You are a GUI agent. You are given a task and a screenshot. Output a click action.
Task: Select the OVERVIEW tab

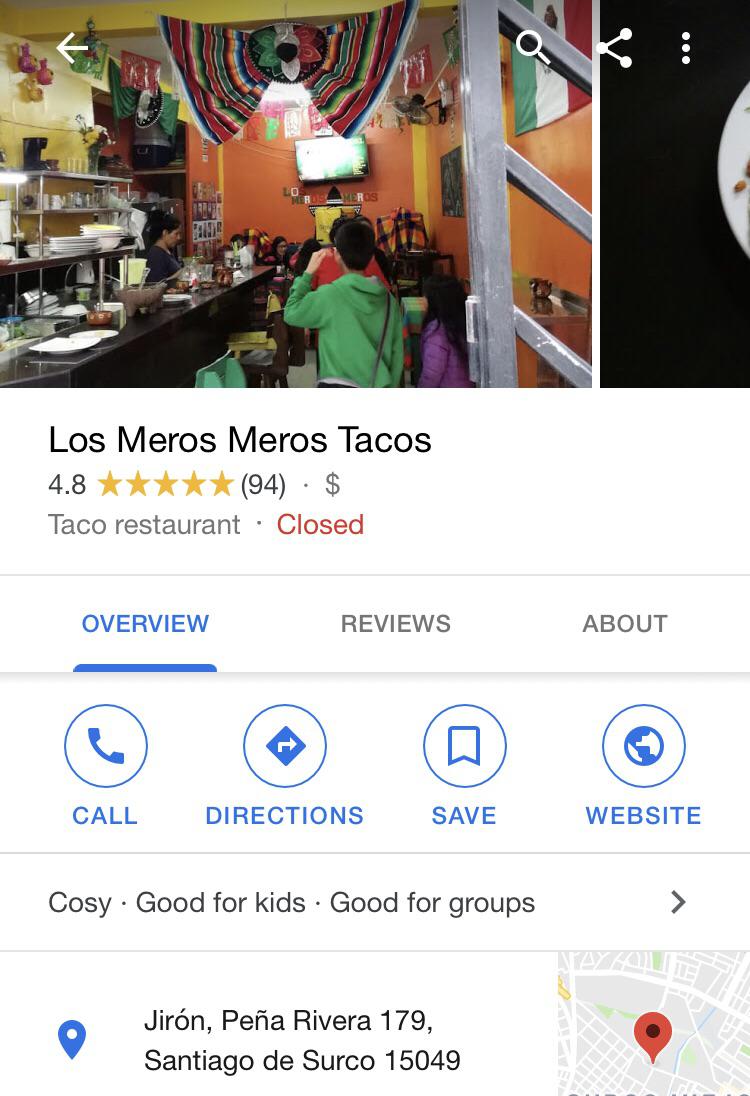click(x=144, y=623)
